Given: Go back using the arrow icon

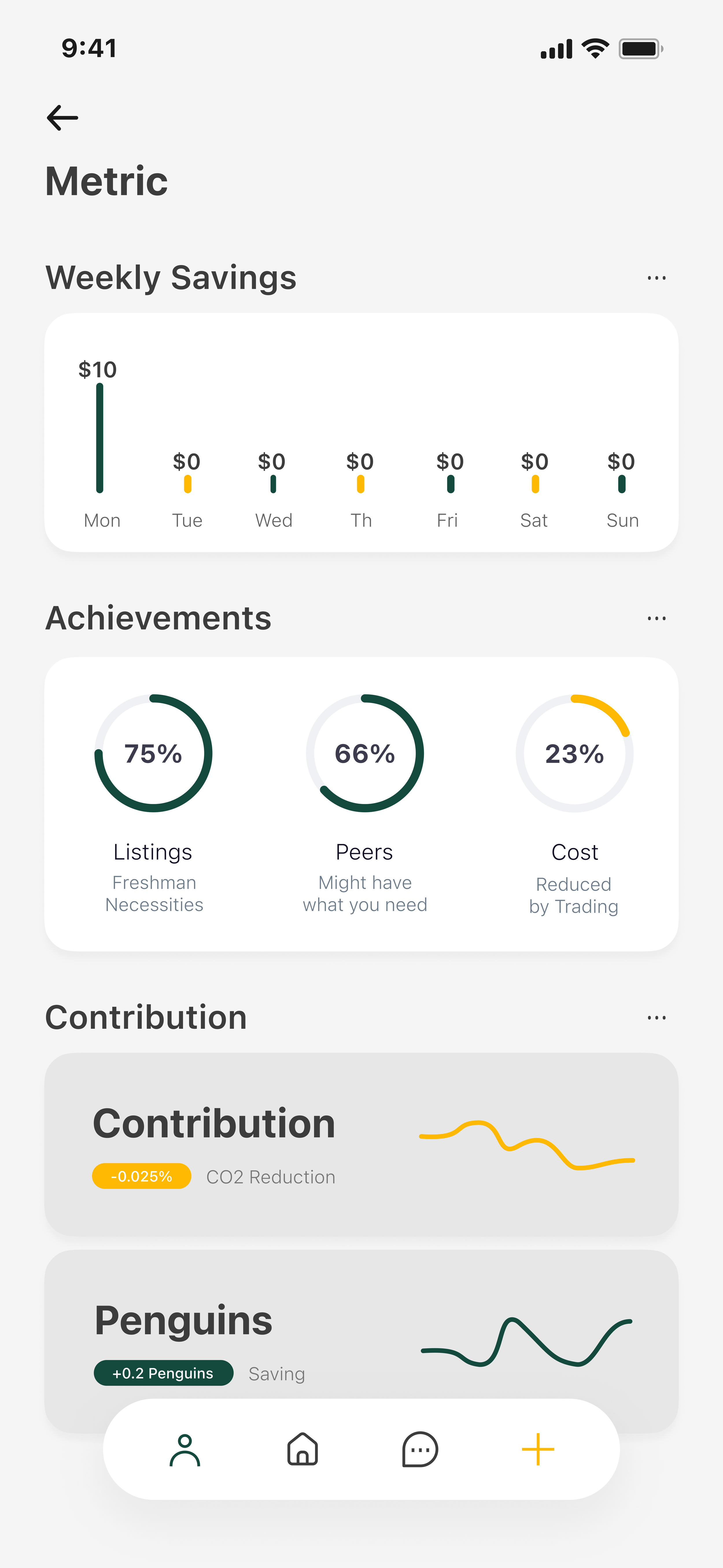Looking at the screenshot, I should point(63,117).
